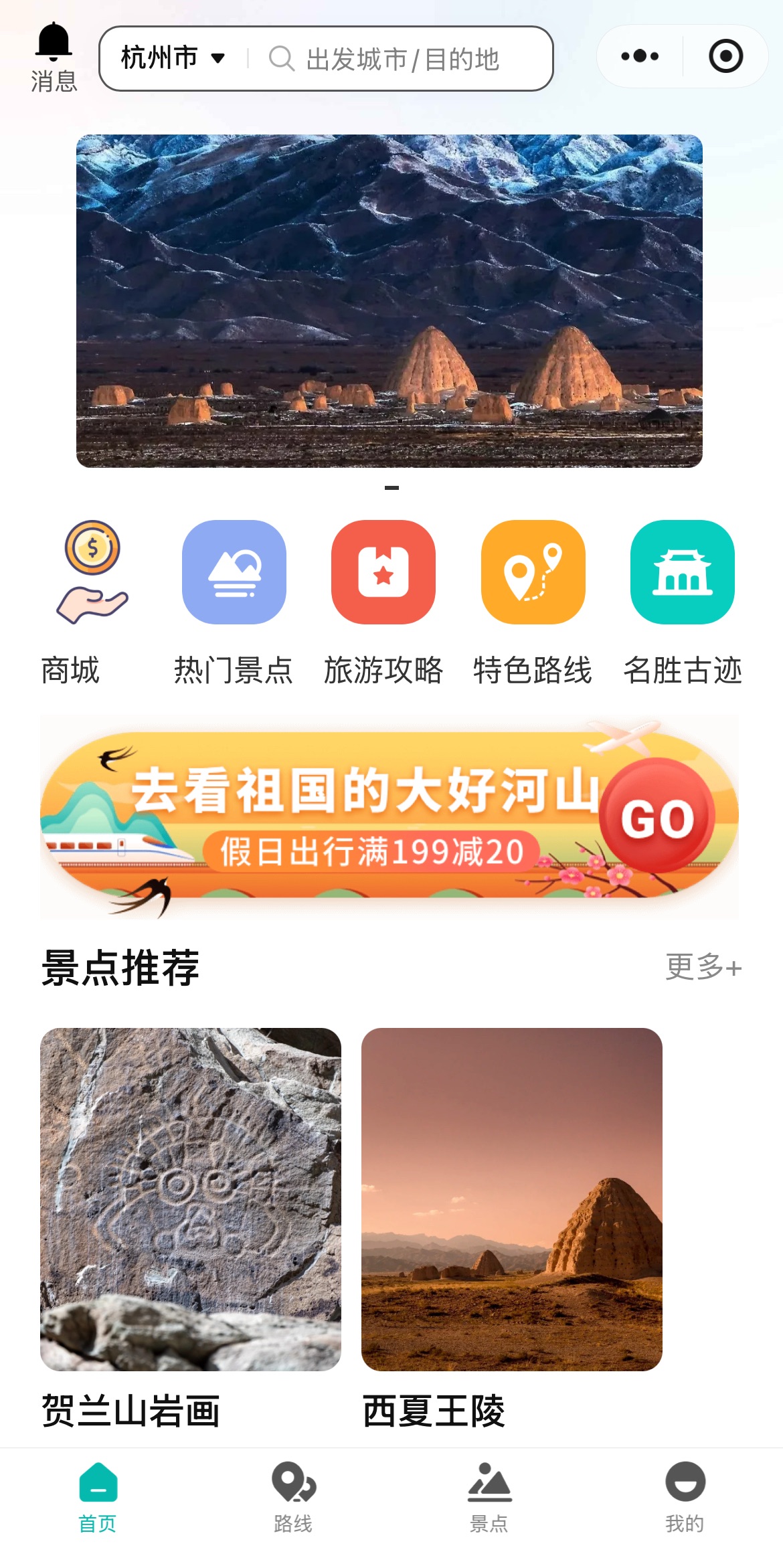Open the 杭州市 city dropdown

pos(173,58)
